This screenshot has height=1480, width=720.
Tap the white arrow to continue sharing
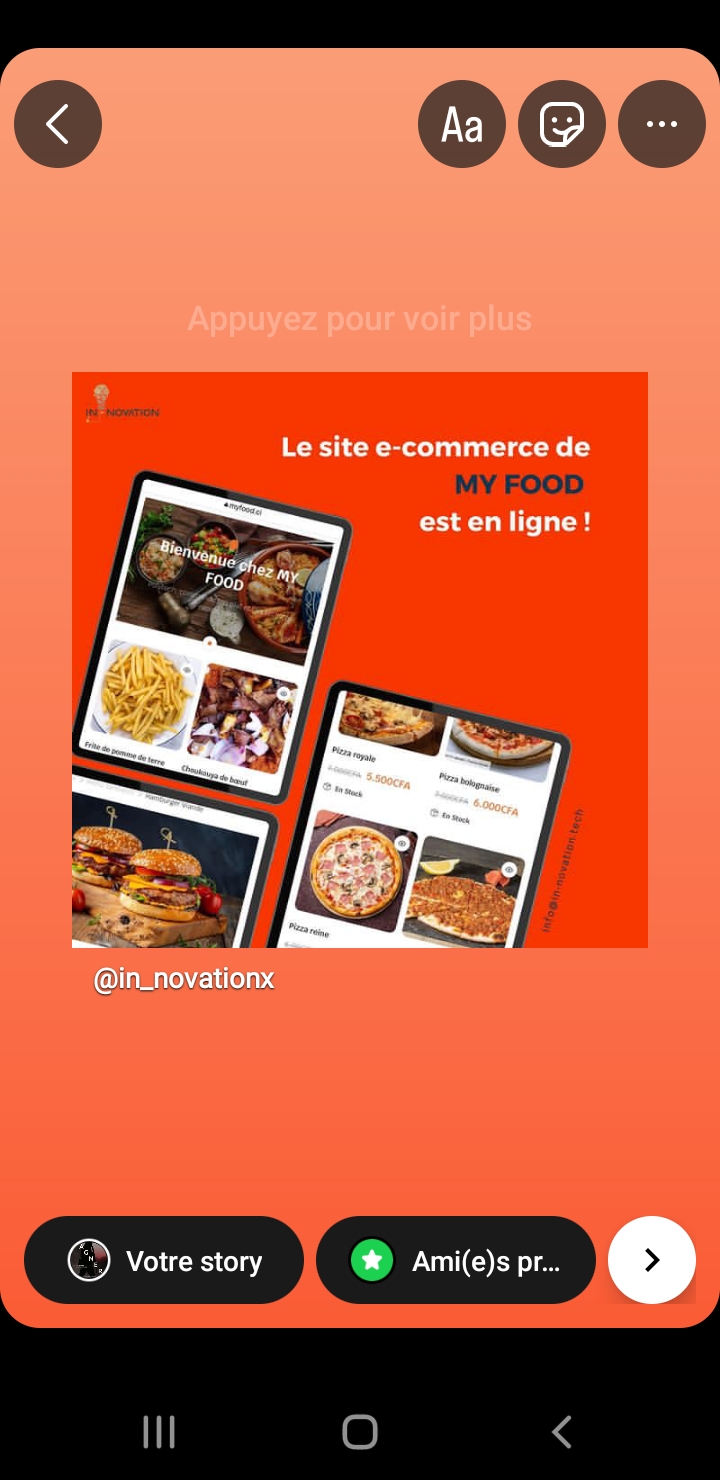pos(652,1260)
